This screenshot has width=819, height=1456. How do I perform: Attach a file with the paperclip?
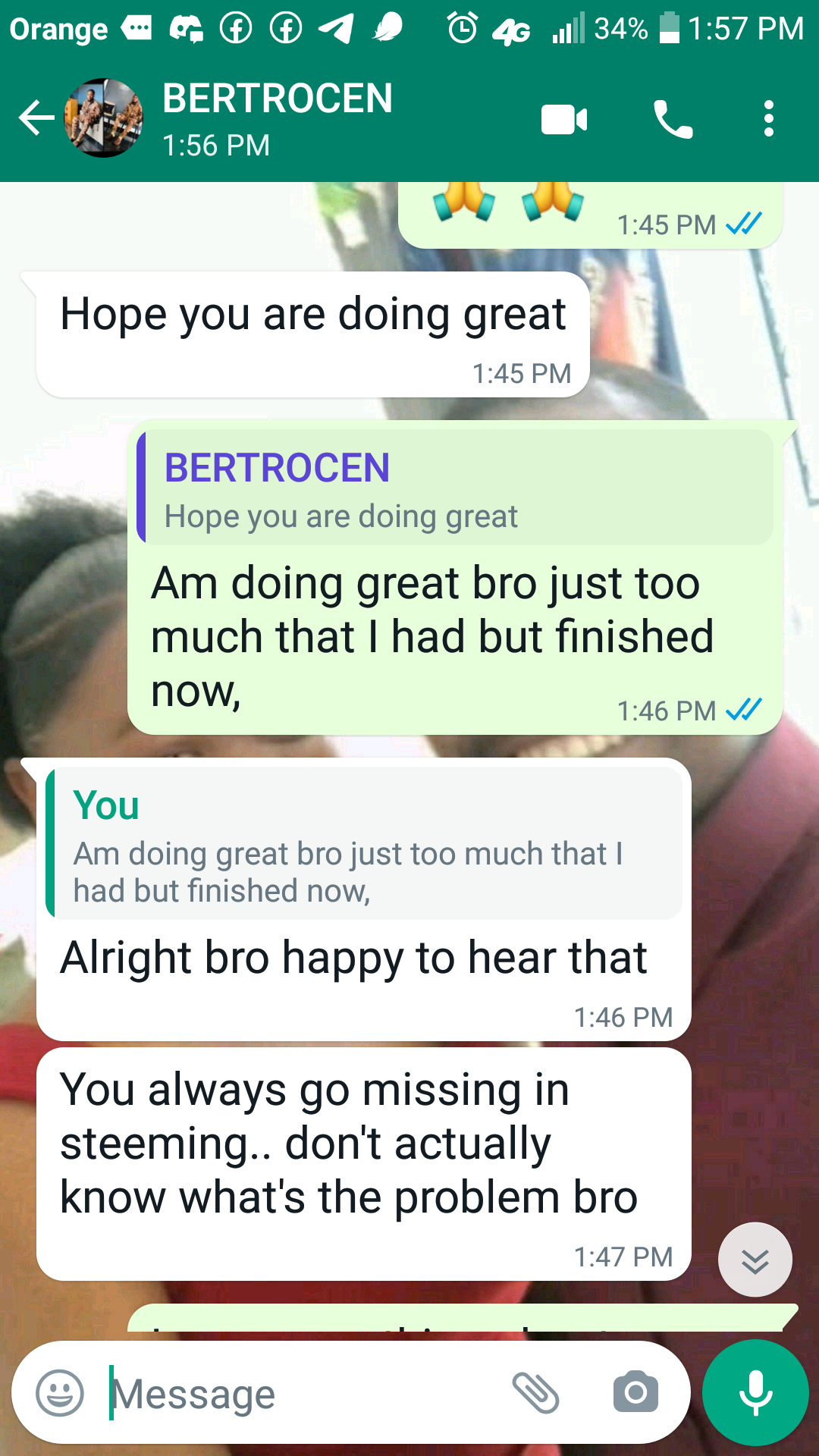click(x=535, y=1393)
